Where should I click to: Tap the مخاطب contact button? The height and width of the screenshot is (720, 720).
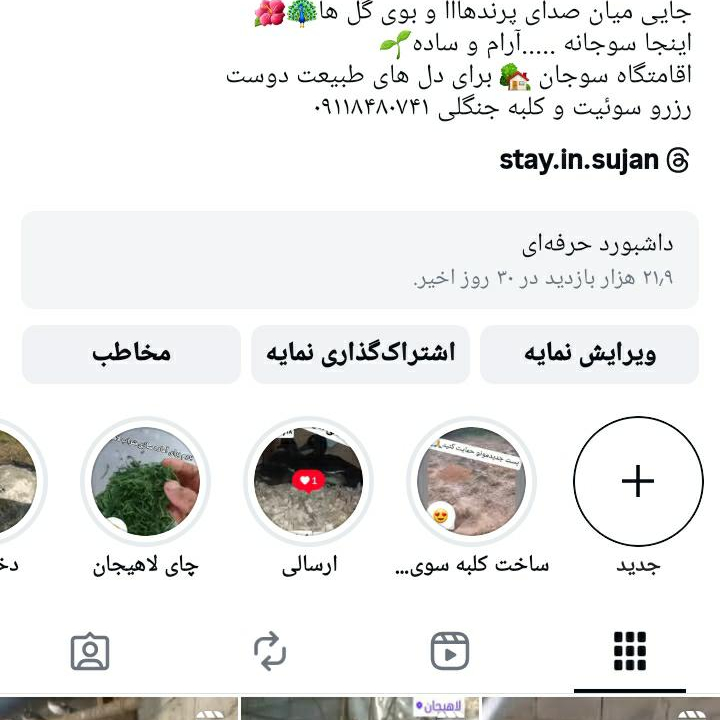(131, 354)
